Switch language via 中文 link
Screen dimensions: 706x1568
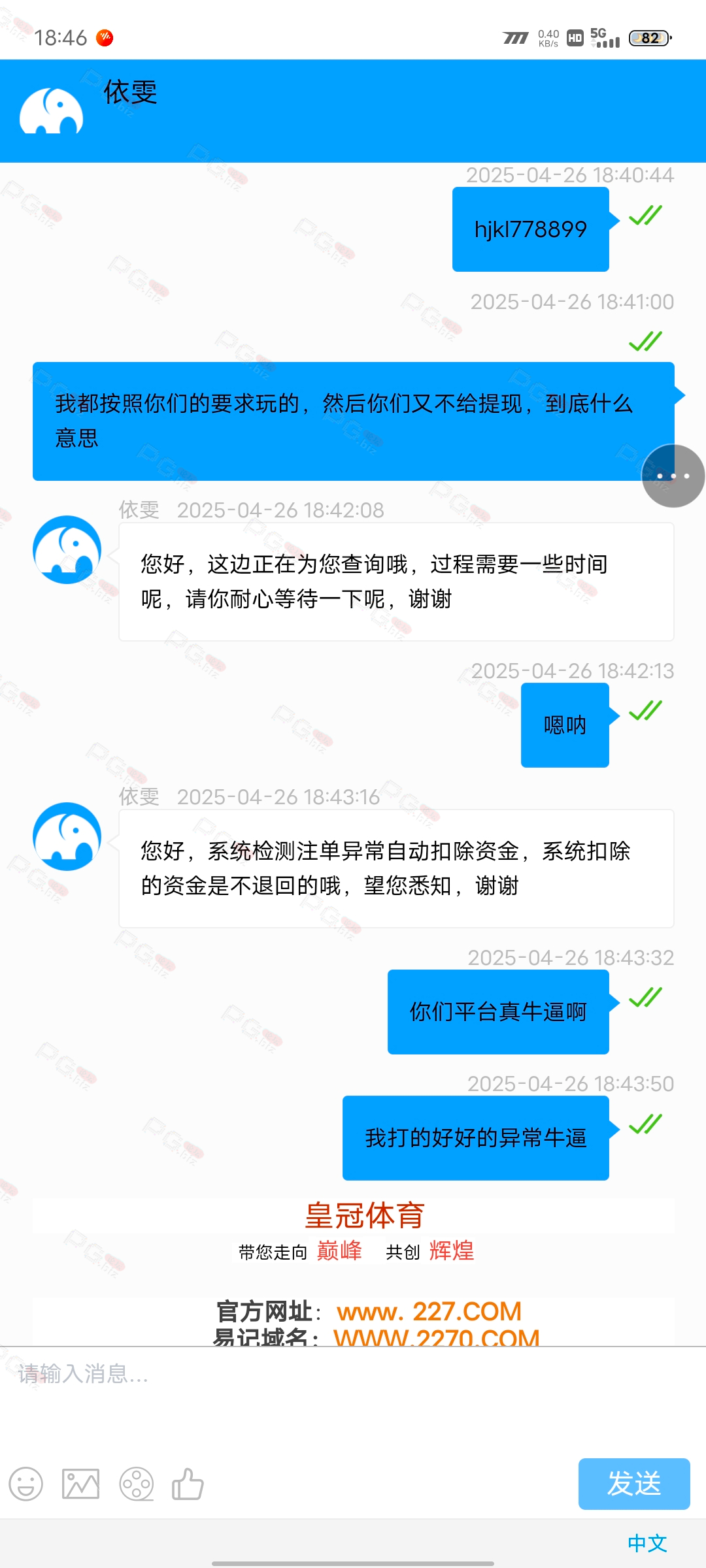[x=647, y=1543]
